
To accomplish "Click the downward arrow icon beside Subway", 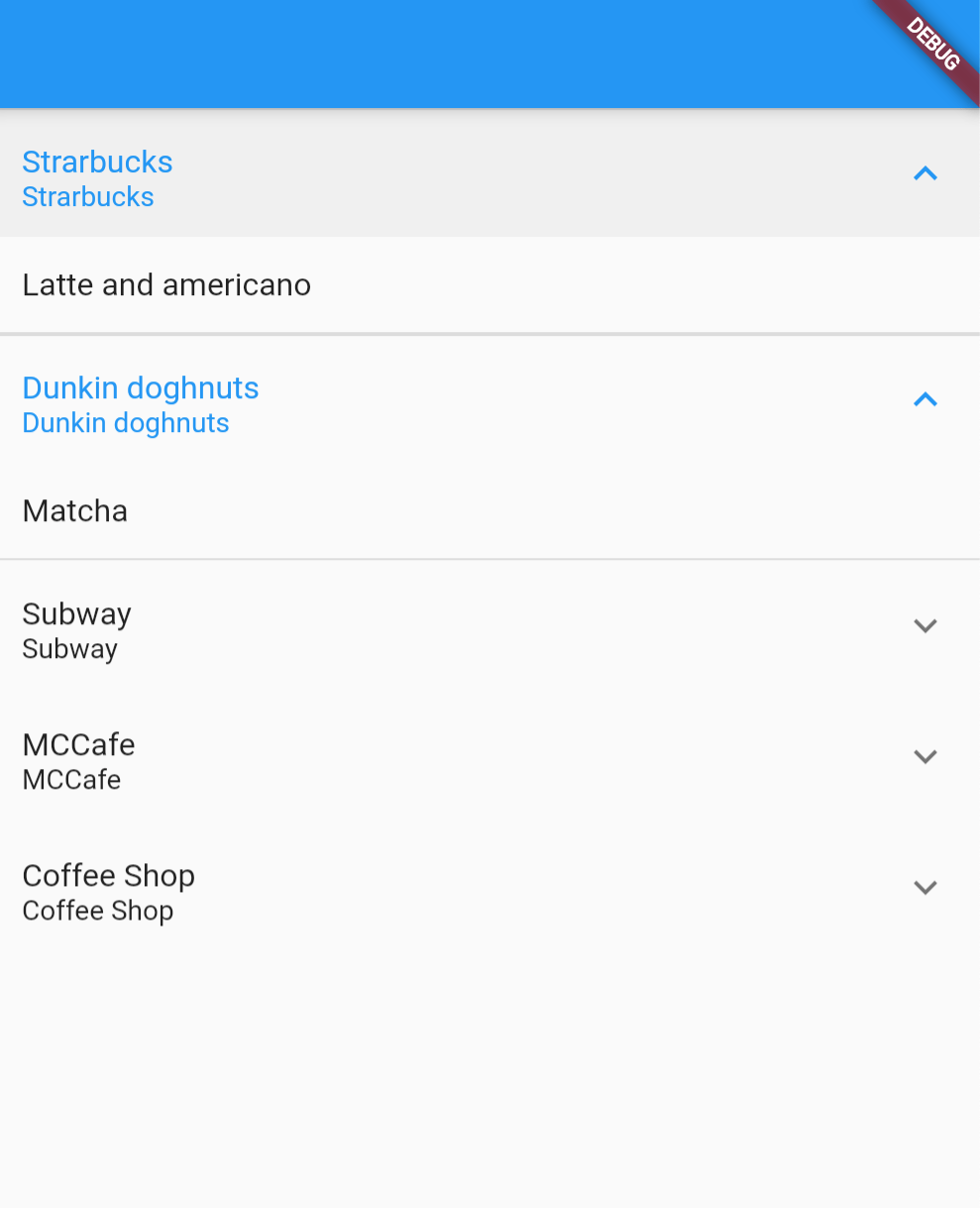I will 925,625.
